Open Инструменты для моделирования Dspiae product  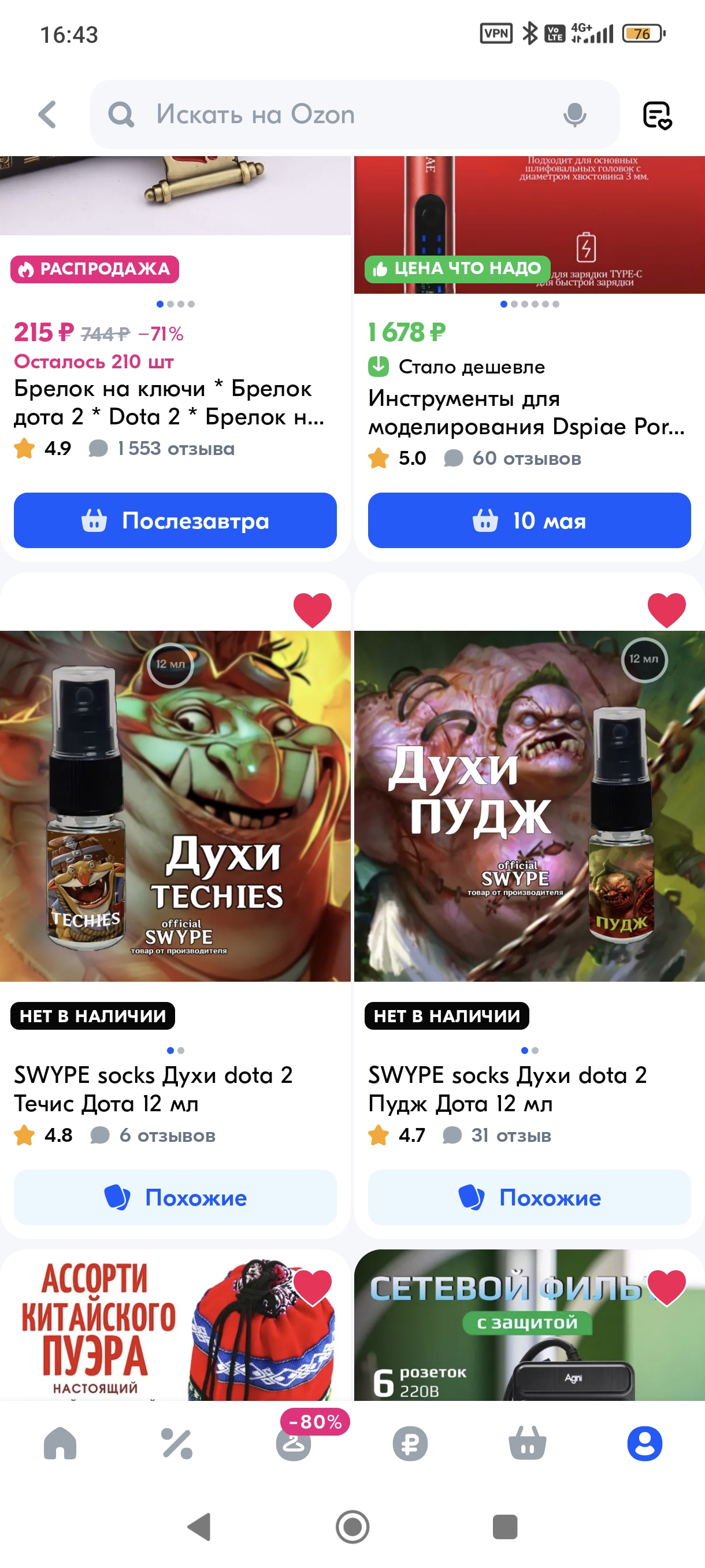click(527, 412)
